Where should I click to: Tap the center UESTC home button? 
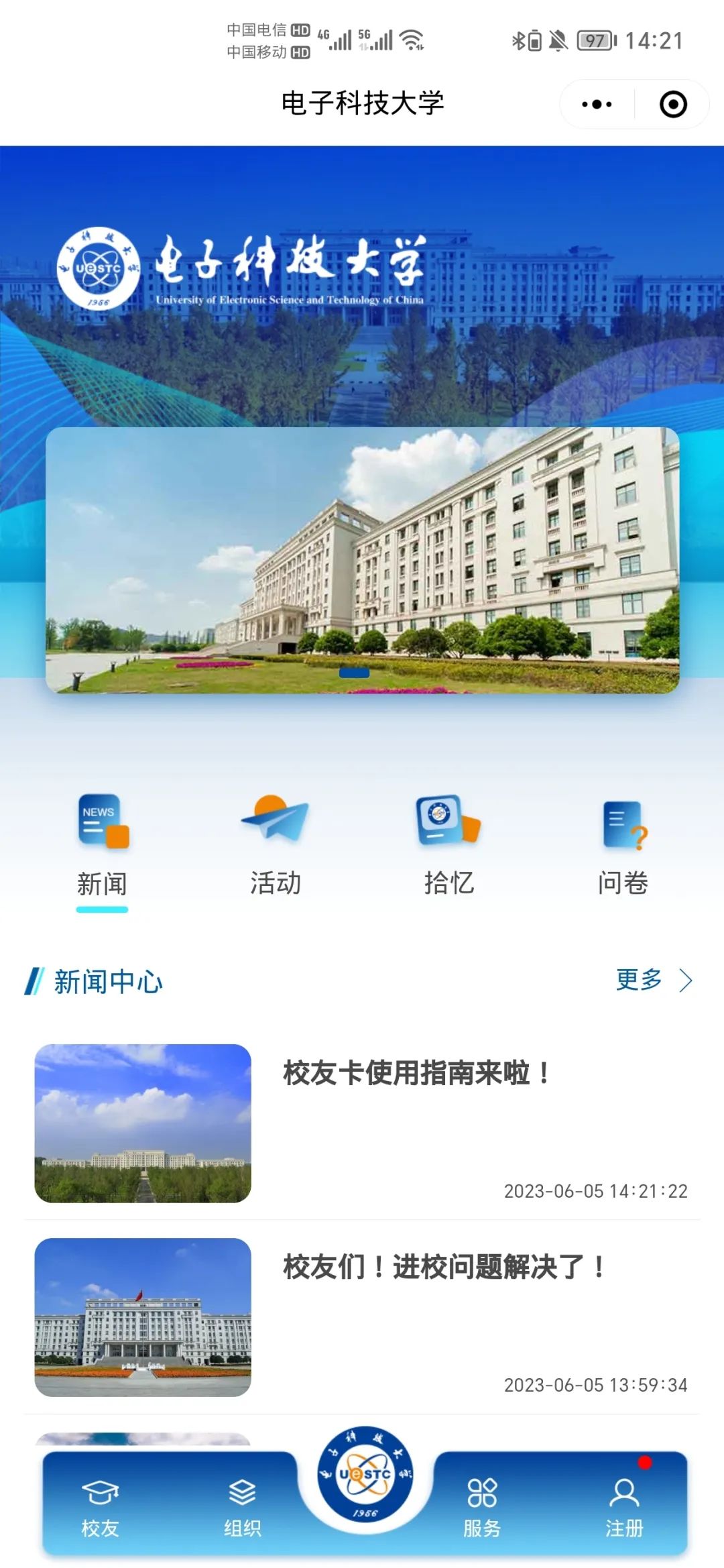[x=365, y=1474]
